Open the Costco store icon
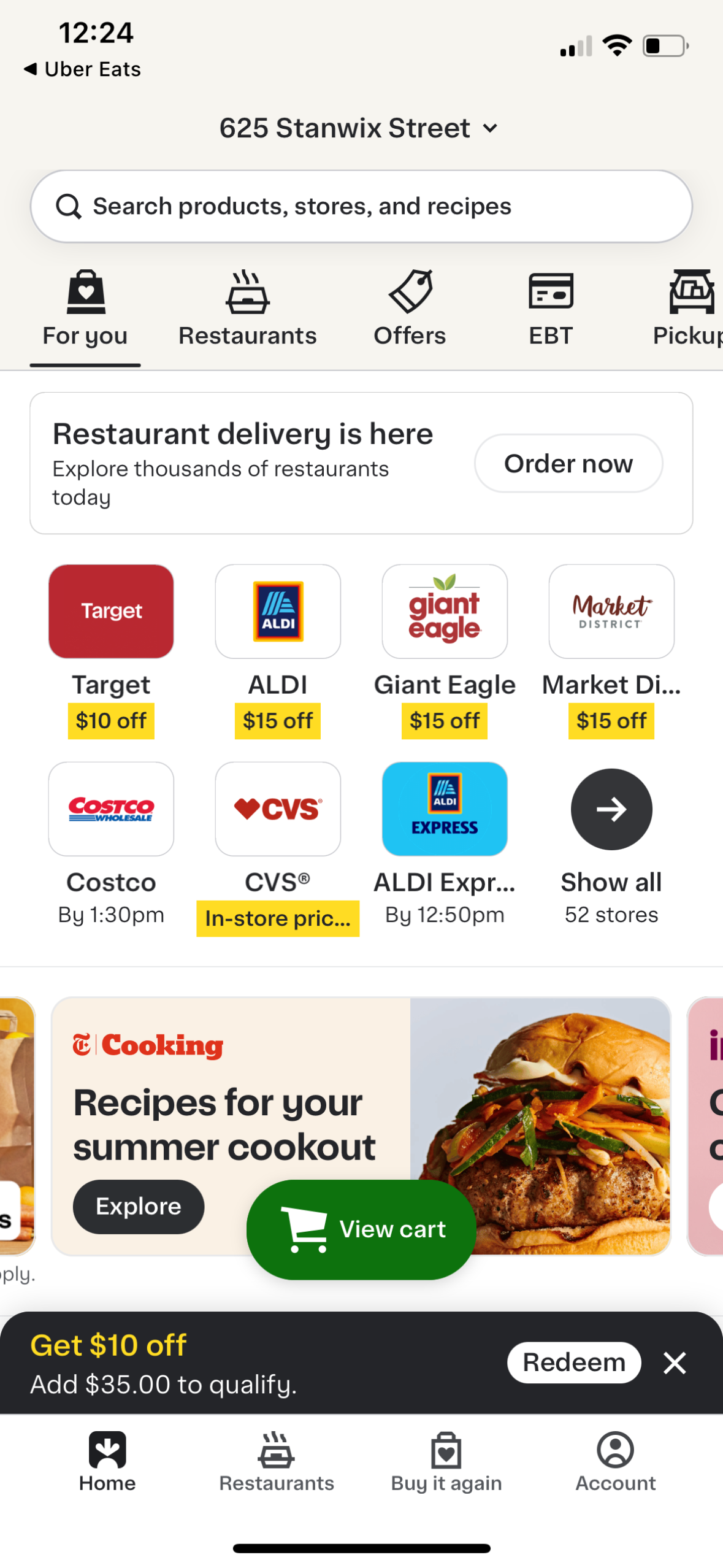The width and height of the screenshot is (723, 1568). point(110,809)
